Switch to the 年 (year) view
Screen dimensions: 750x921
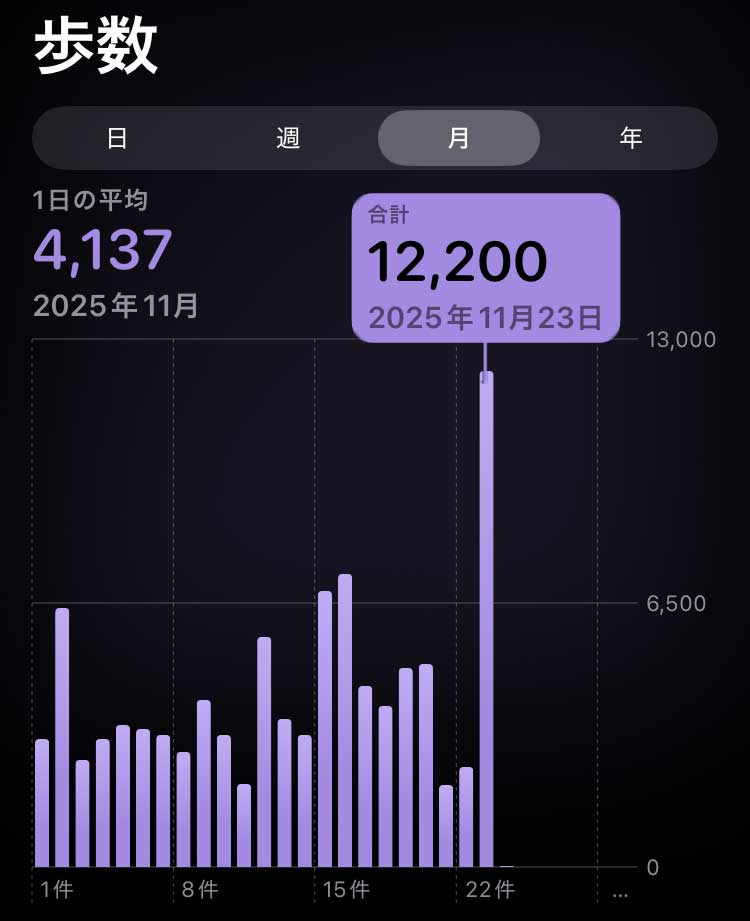pyautogui.click(x=630, y=138)
